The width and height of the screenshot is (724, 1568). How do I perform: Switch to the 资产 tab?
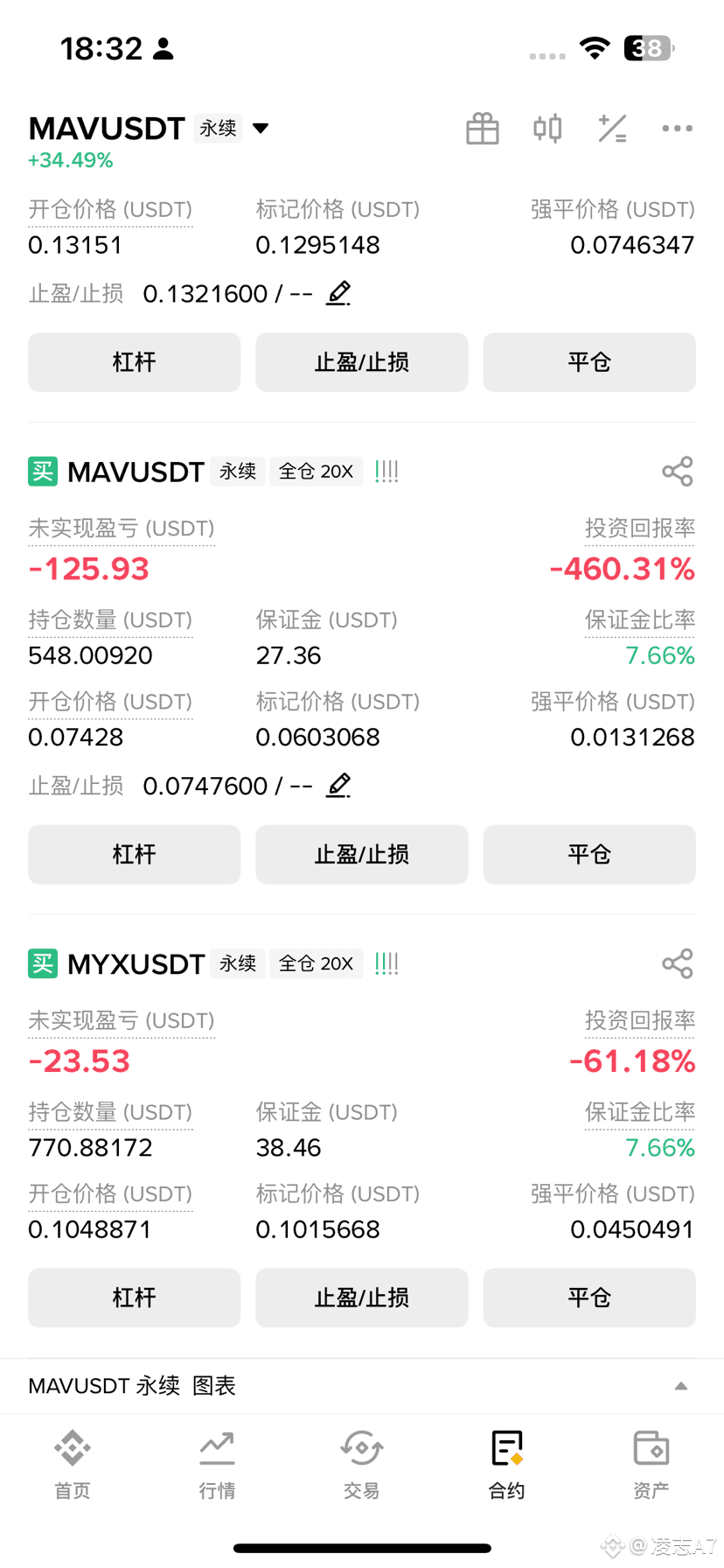click(651, 1464)
